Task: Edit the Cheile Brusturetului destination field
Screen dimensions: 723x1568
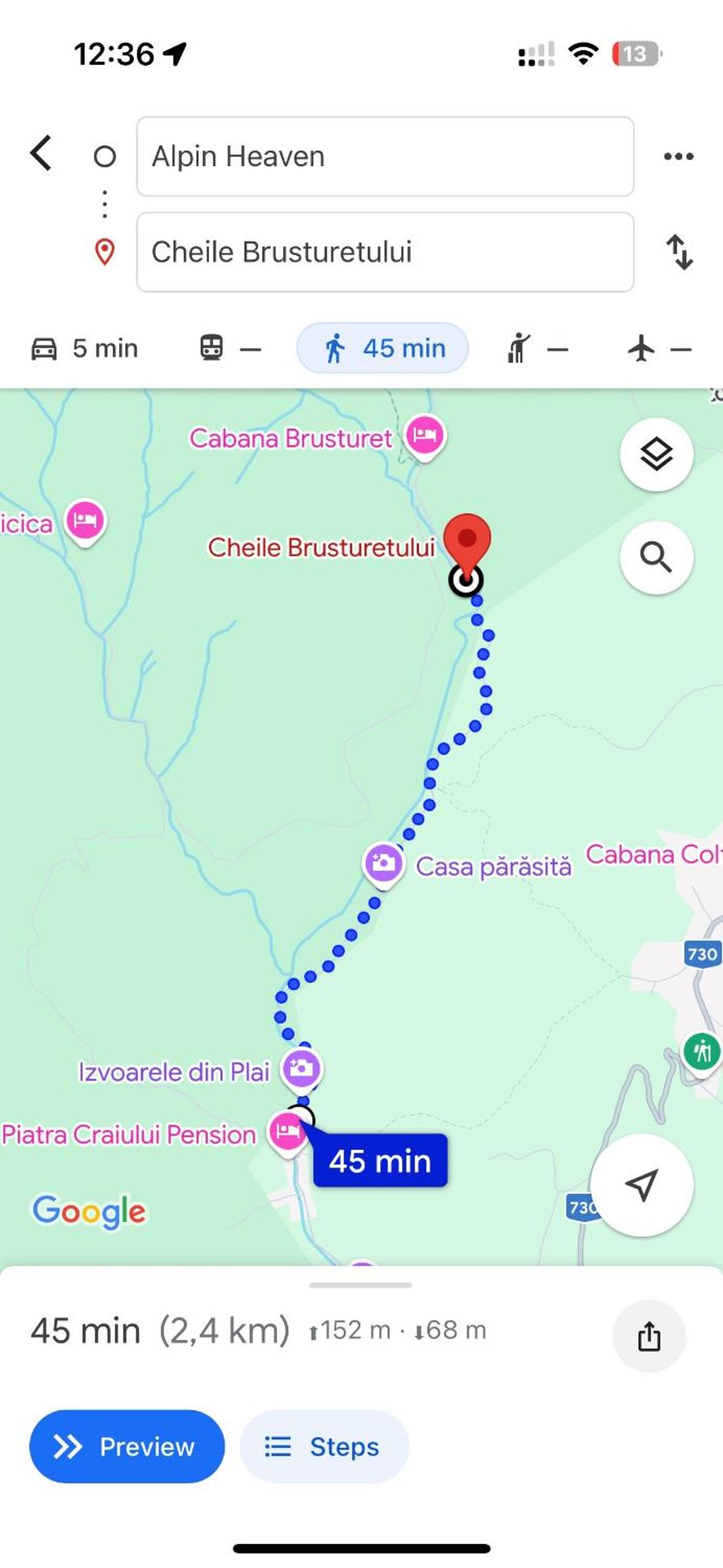Action: pos(385,252)
